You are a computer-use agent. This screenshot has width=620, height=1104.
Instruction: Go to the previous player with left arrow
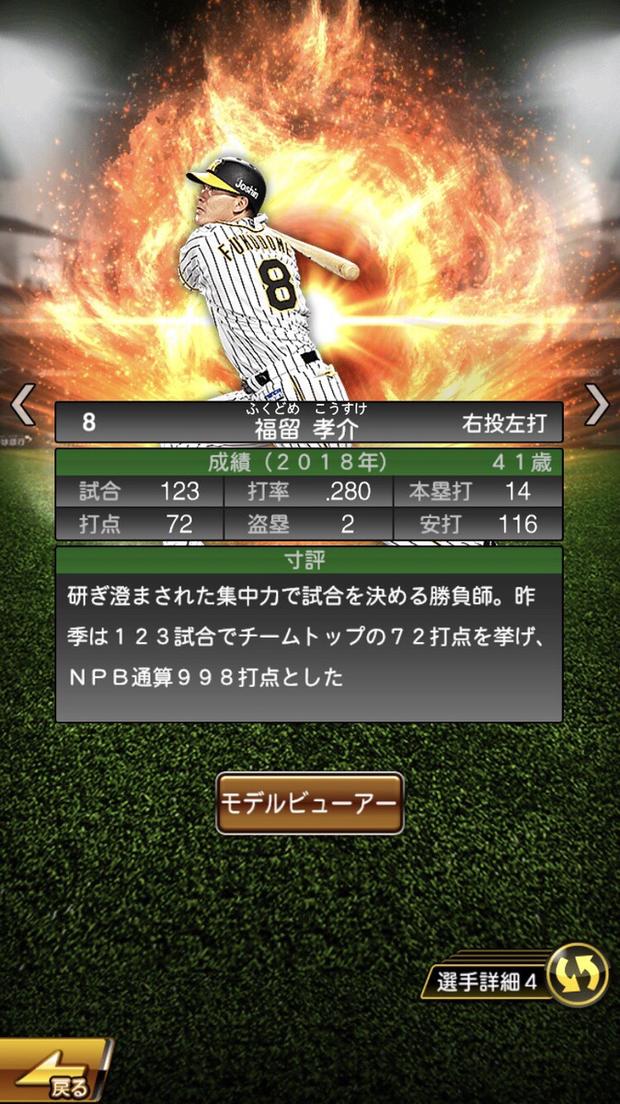coord(23,406)
